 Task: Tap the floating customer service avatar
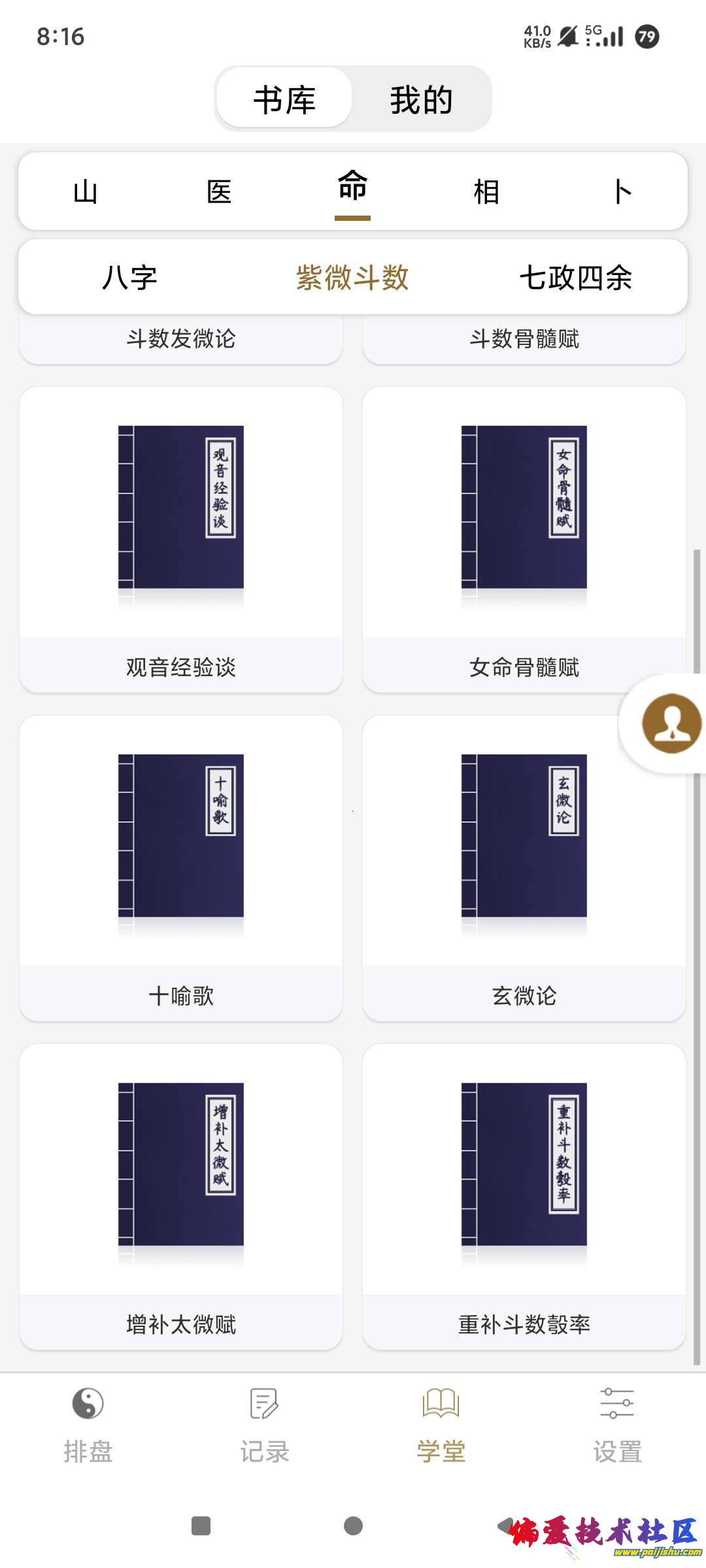point(671,724)
